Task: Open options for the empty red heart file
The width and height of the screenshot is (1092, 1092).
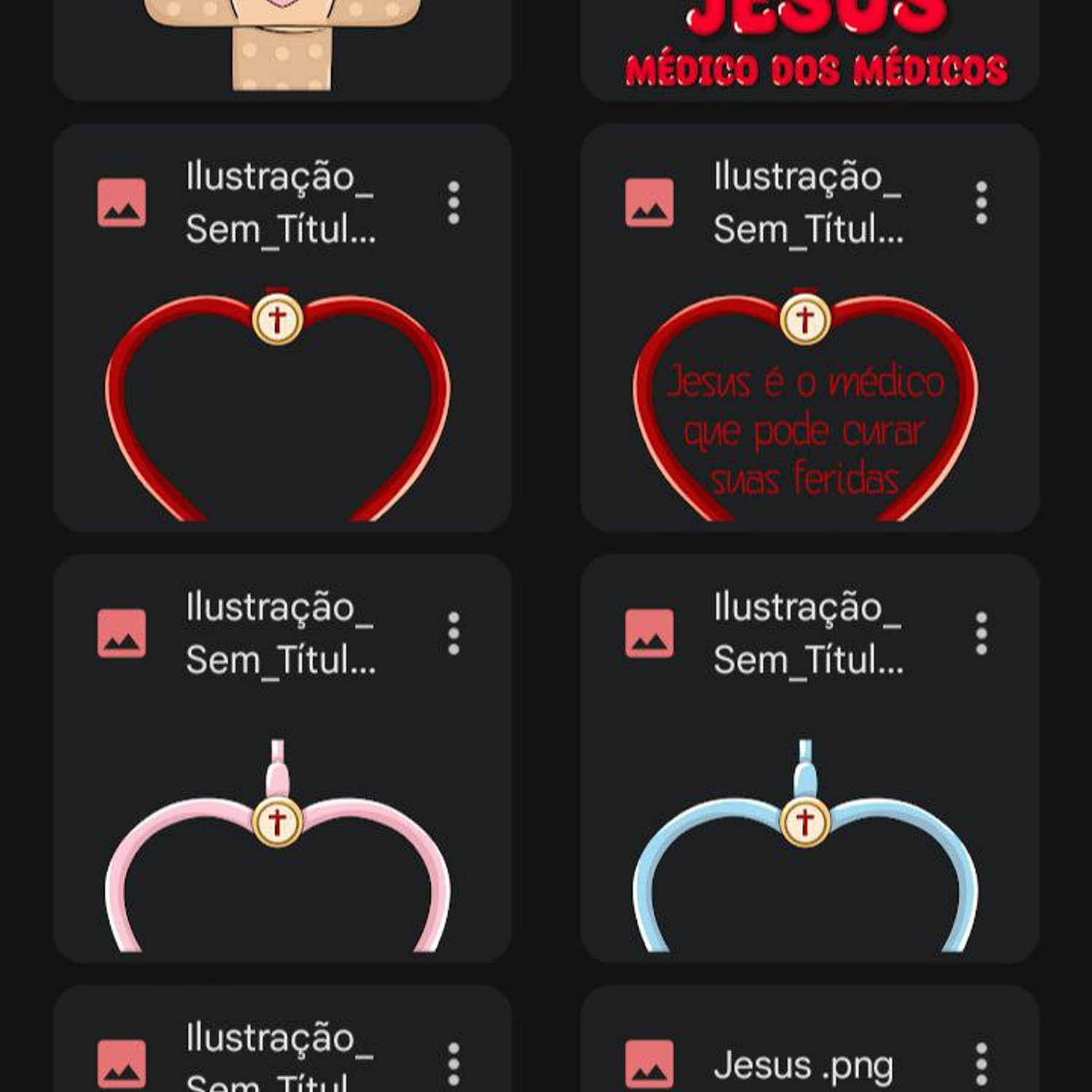Action: click(454, 202)
